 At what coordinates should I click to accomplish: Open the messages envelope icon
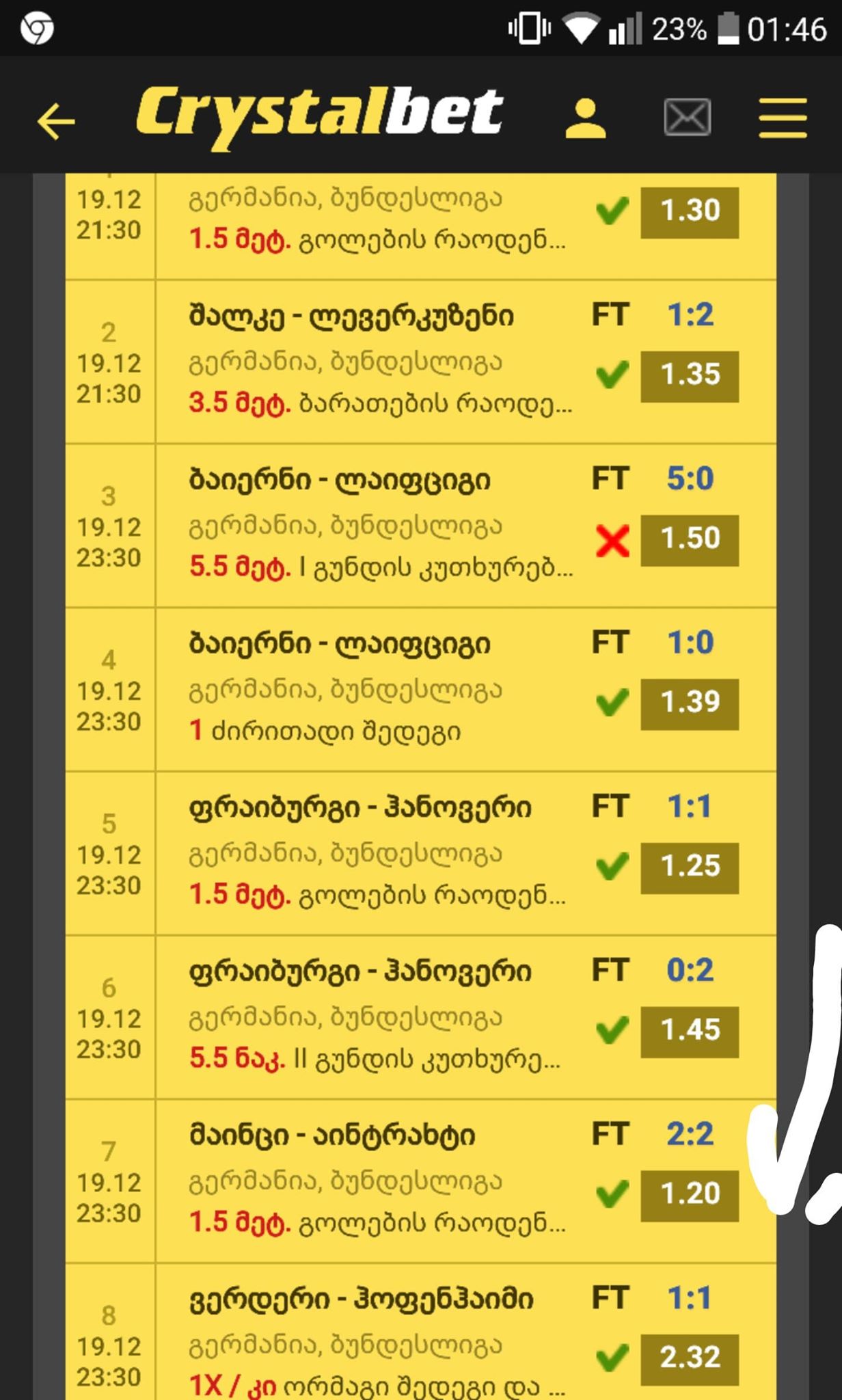(687, 118)
